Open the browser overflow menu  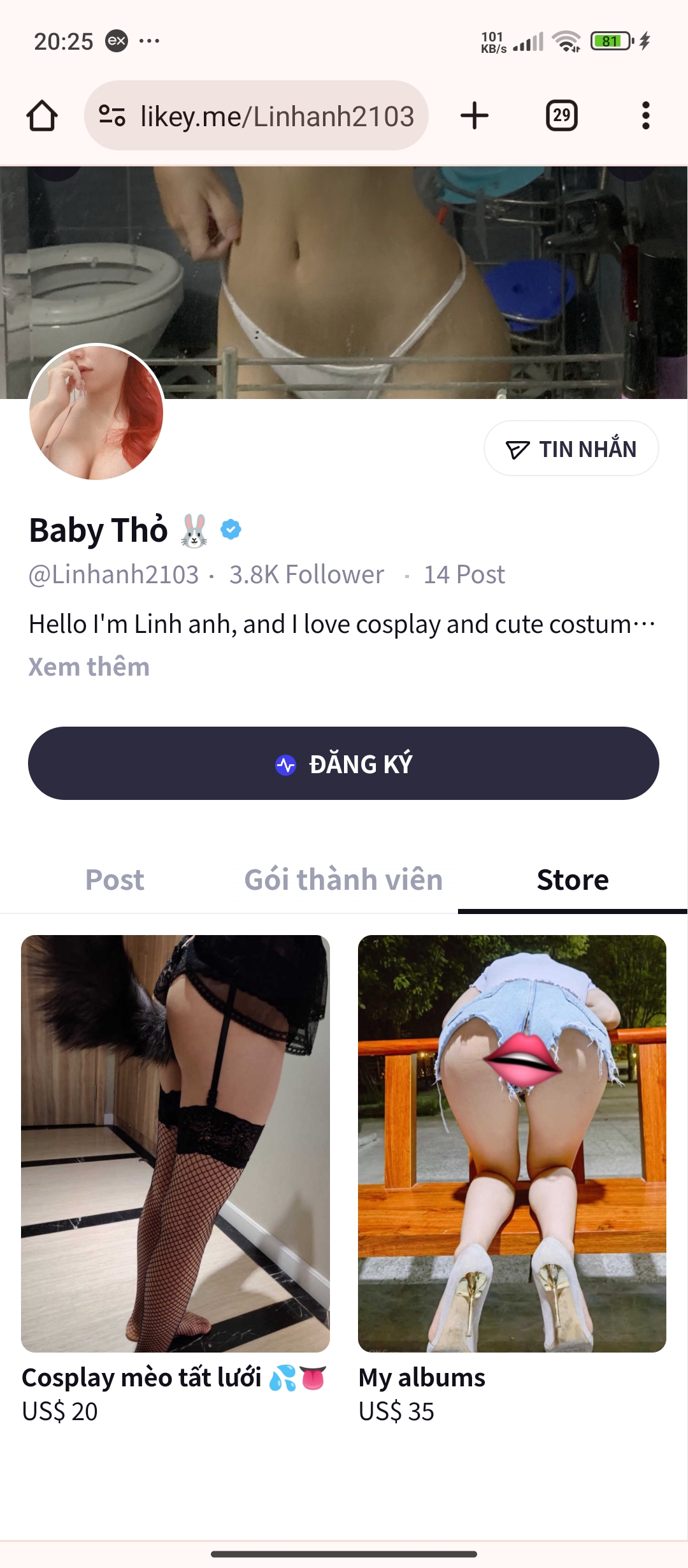click(645, 116)
